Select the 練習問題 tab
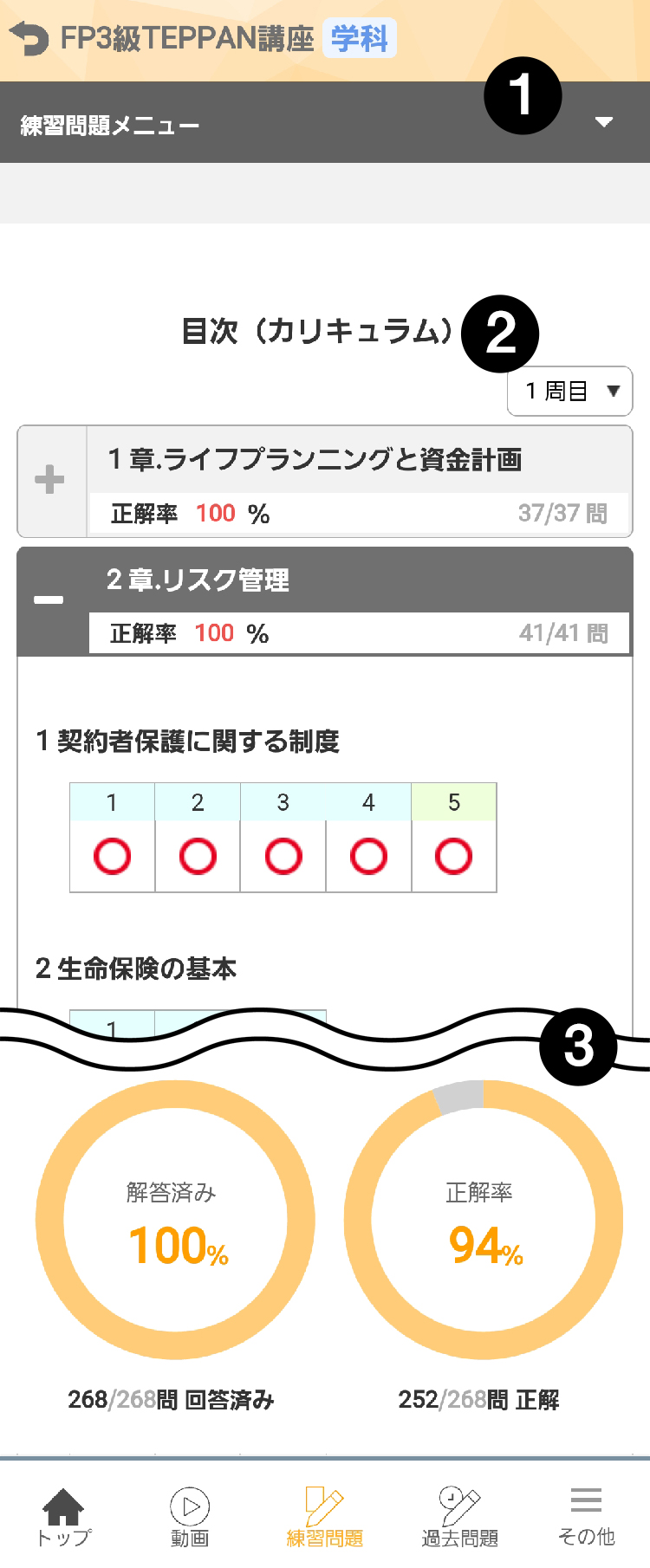 (x=325, y=1517)
